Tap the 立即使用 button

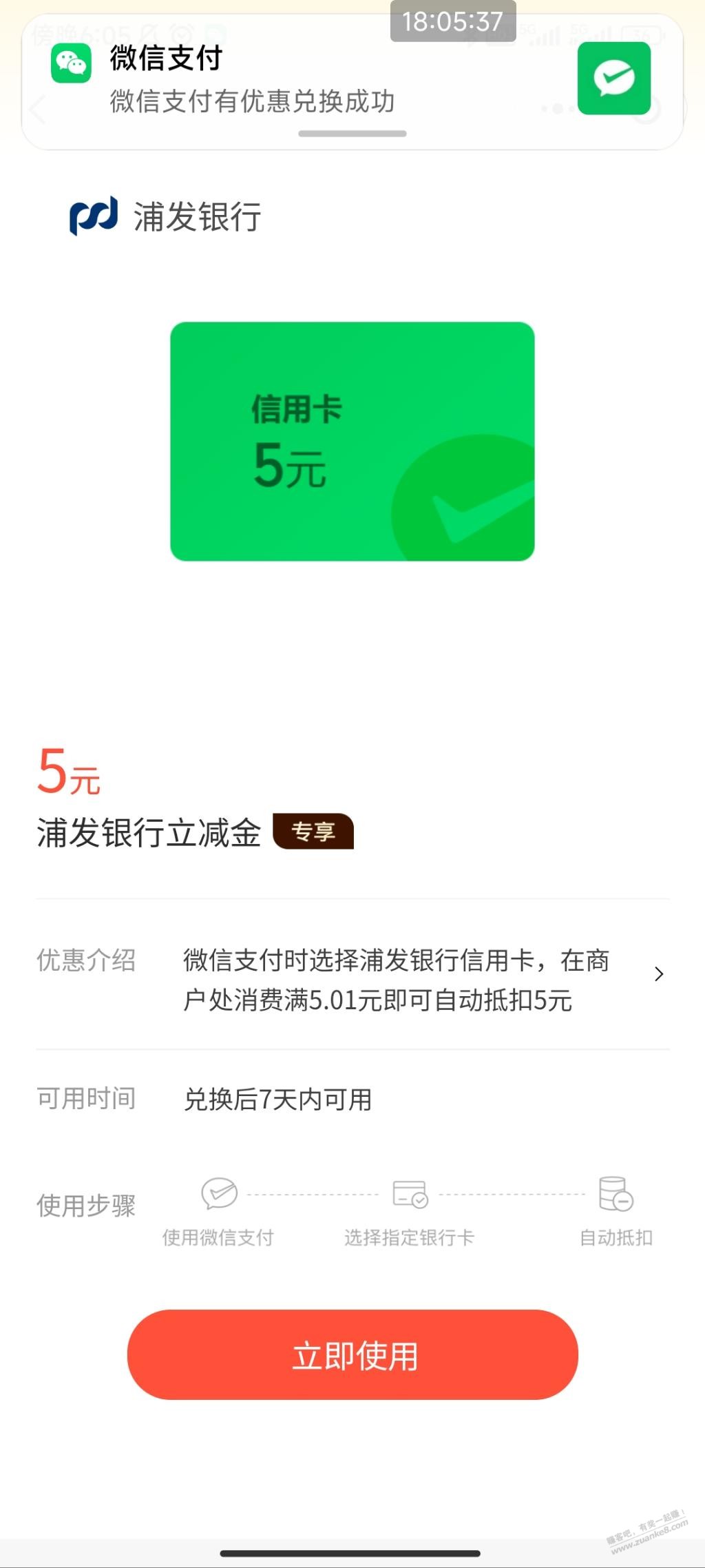(x=352, y=1354)
